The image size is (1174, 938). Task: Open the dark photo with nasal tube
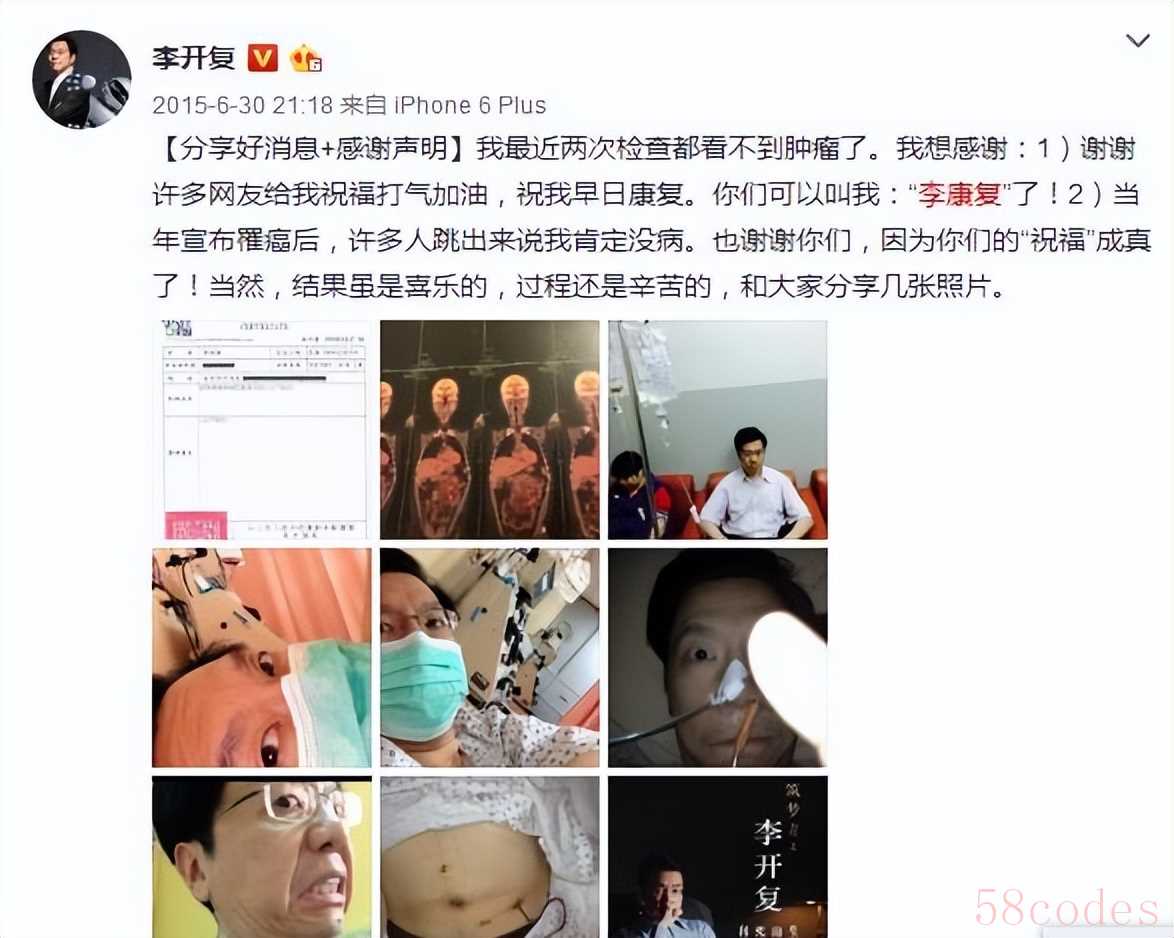718,658
